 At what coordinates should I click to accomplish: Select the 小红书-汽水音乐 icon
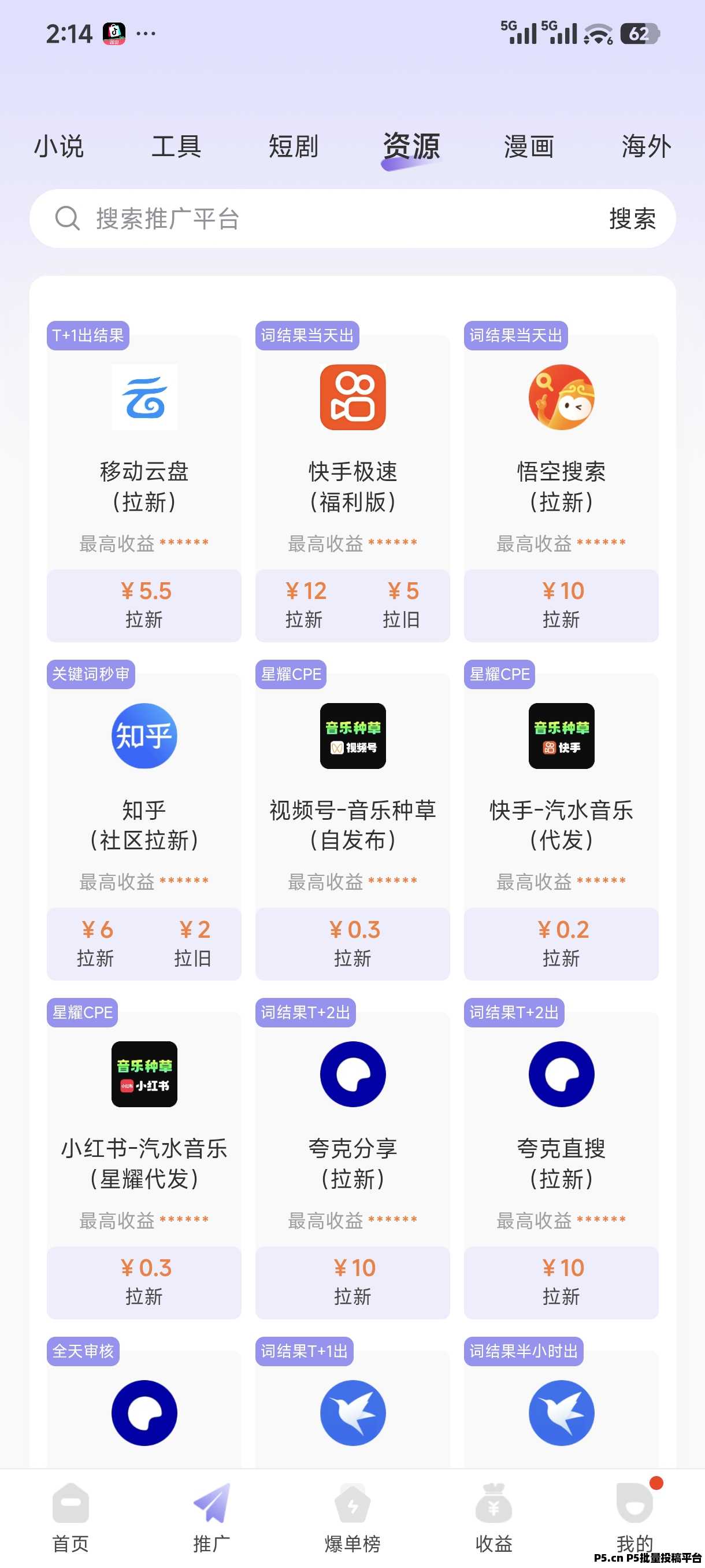pyautogui.click(x=144, y=1074)
